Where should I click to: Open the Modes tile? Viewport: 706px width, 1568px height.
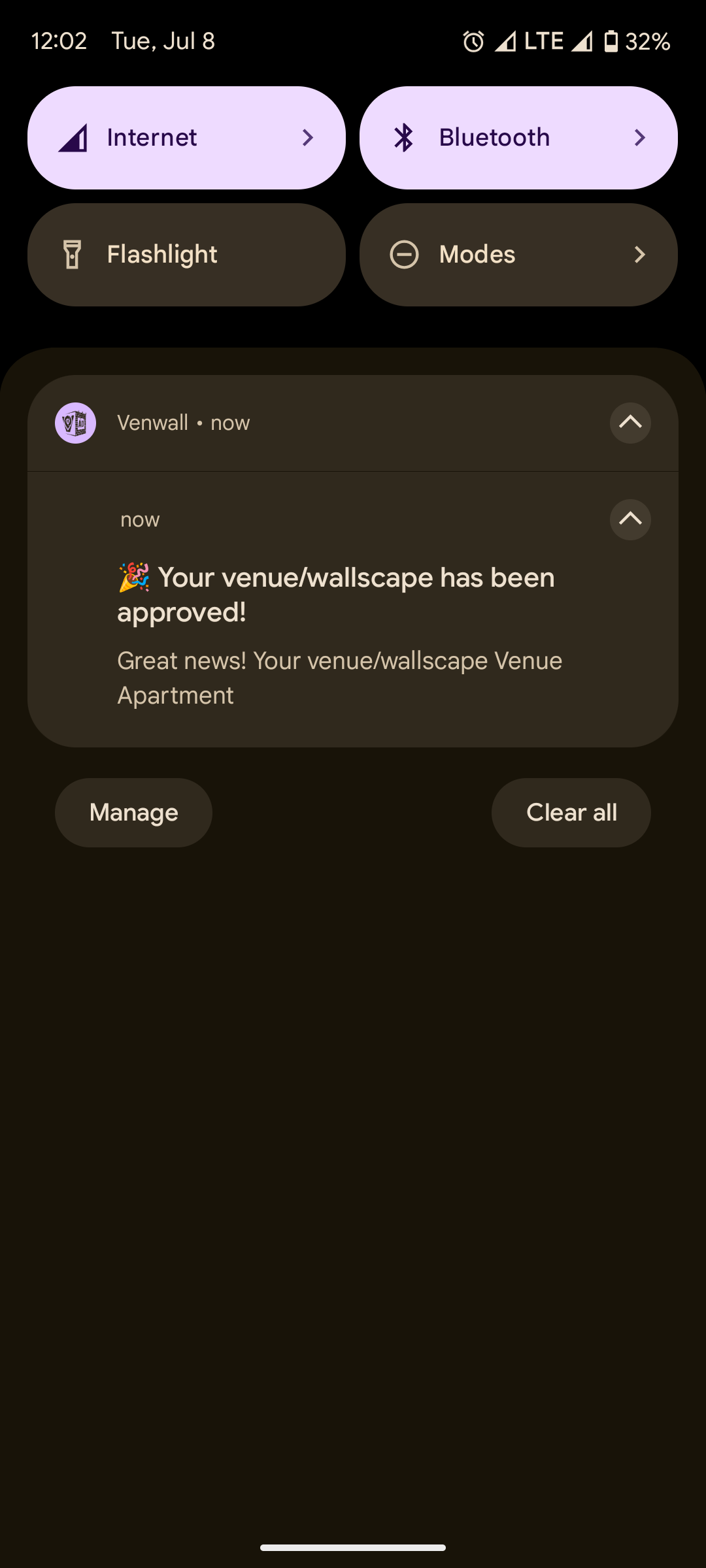click(x=518, y=255)
